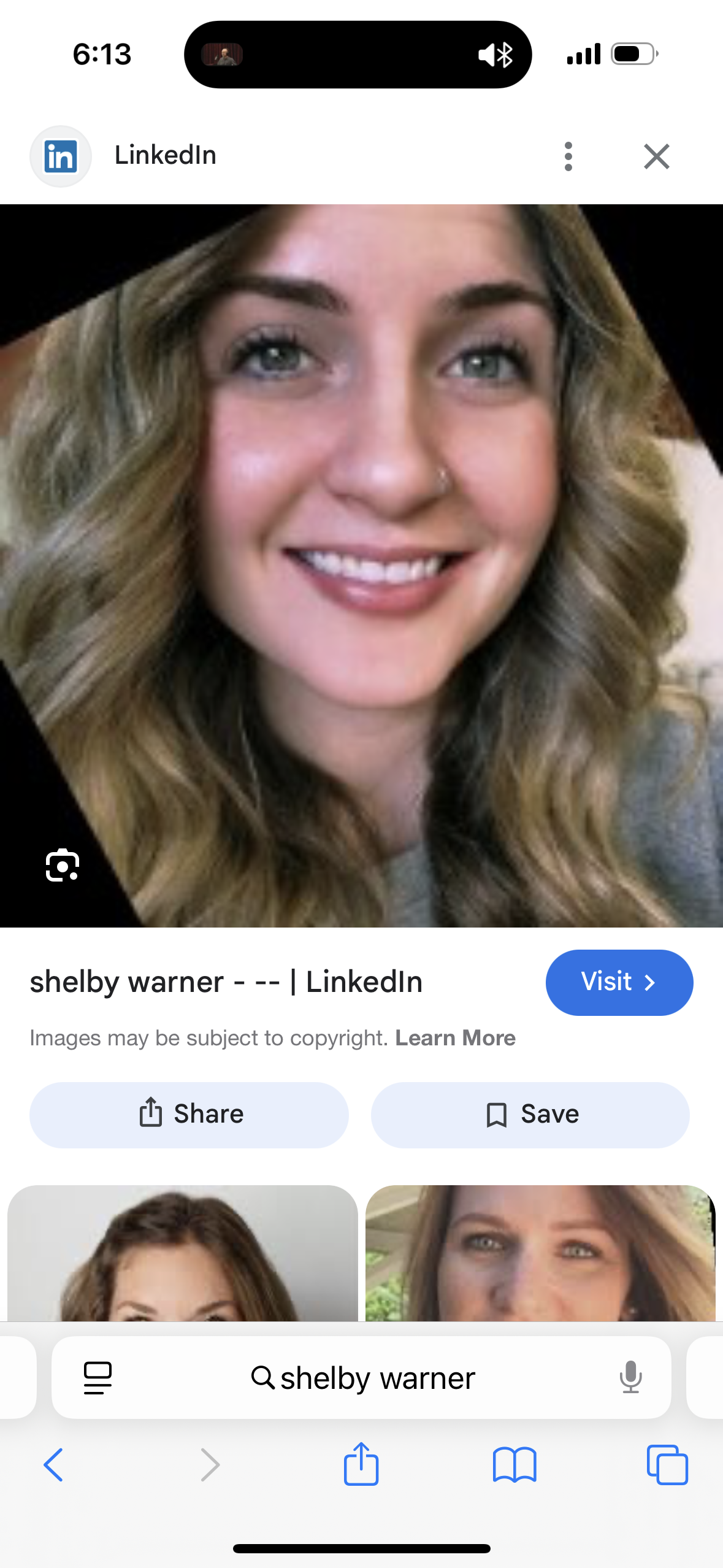Open the Learn More copyright link

pyautogui.click(x=455, y=1038)
